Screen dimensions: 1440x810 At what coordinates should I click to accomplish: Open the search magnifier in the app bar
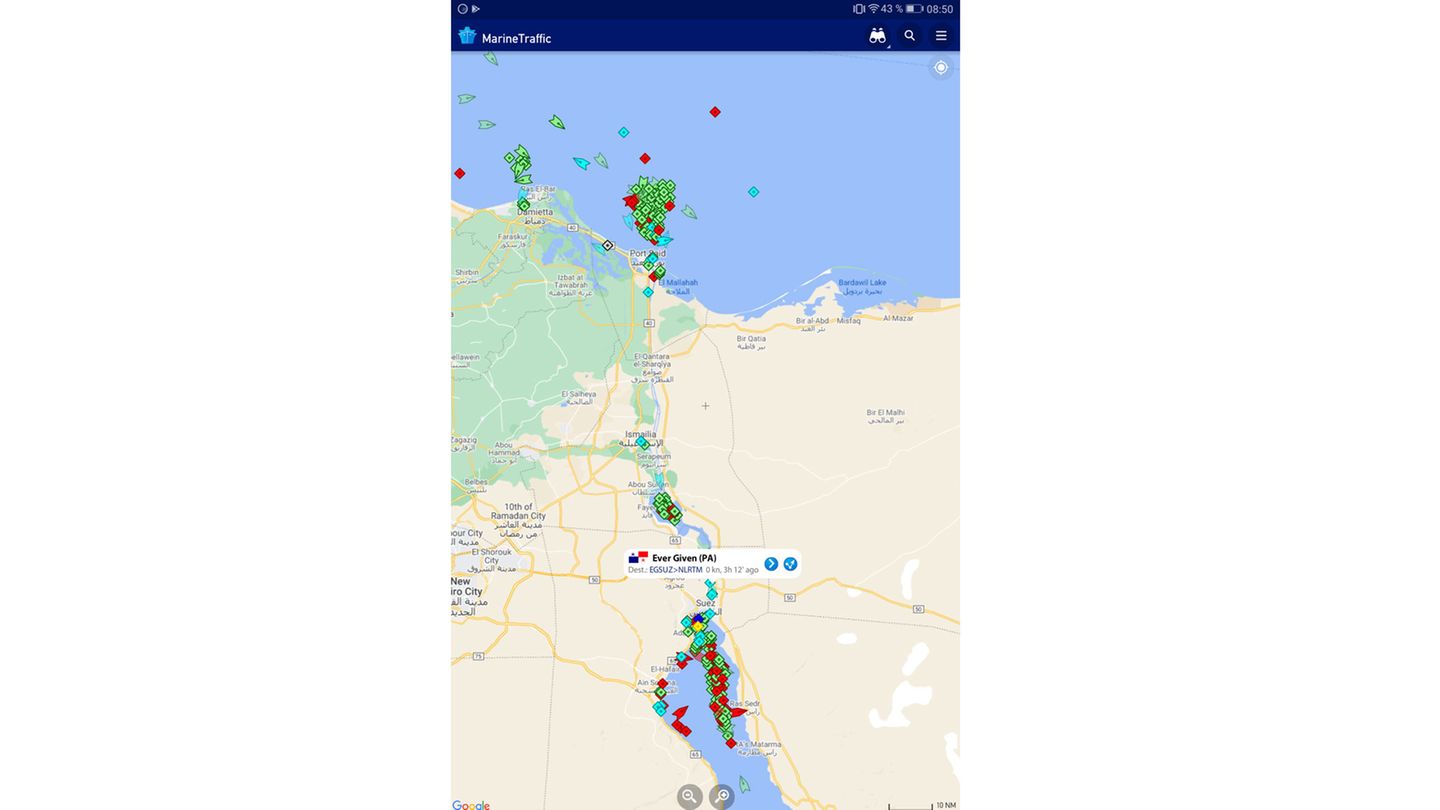pyautogui.click(x=910, y=36)
